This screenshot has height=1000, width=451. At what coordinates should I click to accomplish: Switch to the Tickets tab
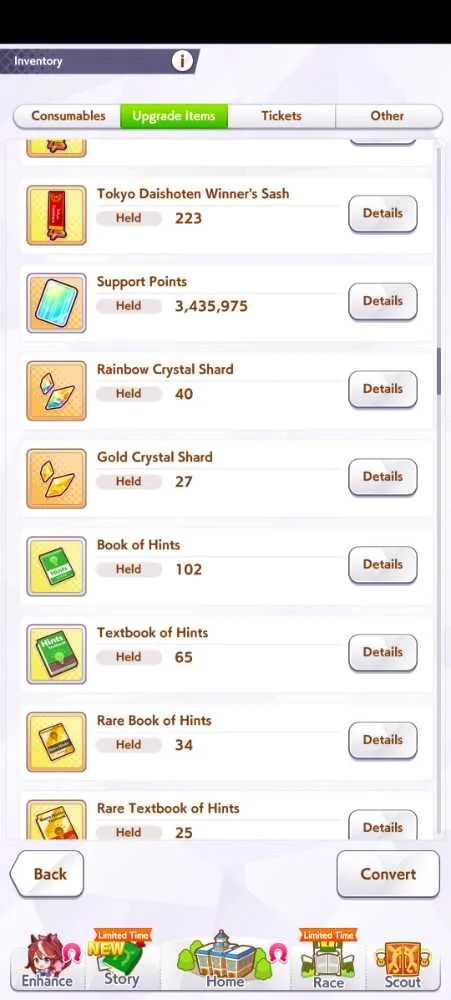(281, 116)
